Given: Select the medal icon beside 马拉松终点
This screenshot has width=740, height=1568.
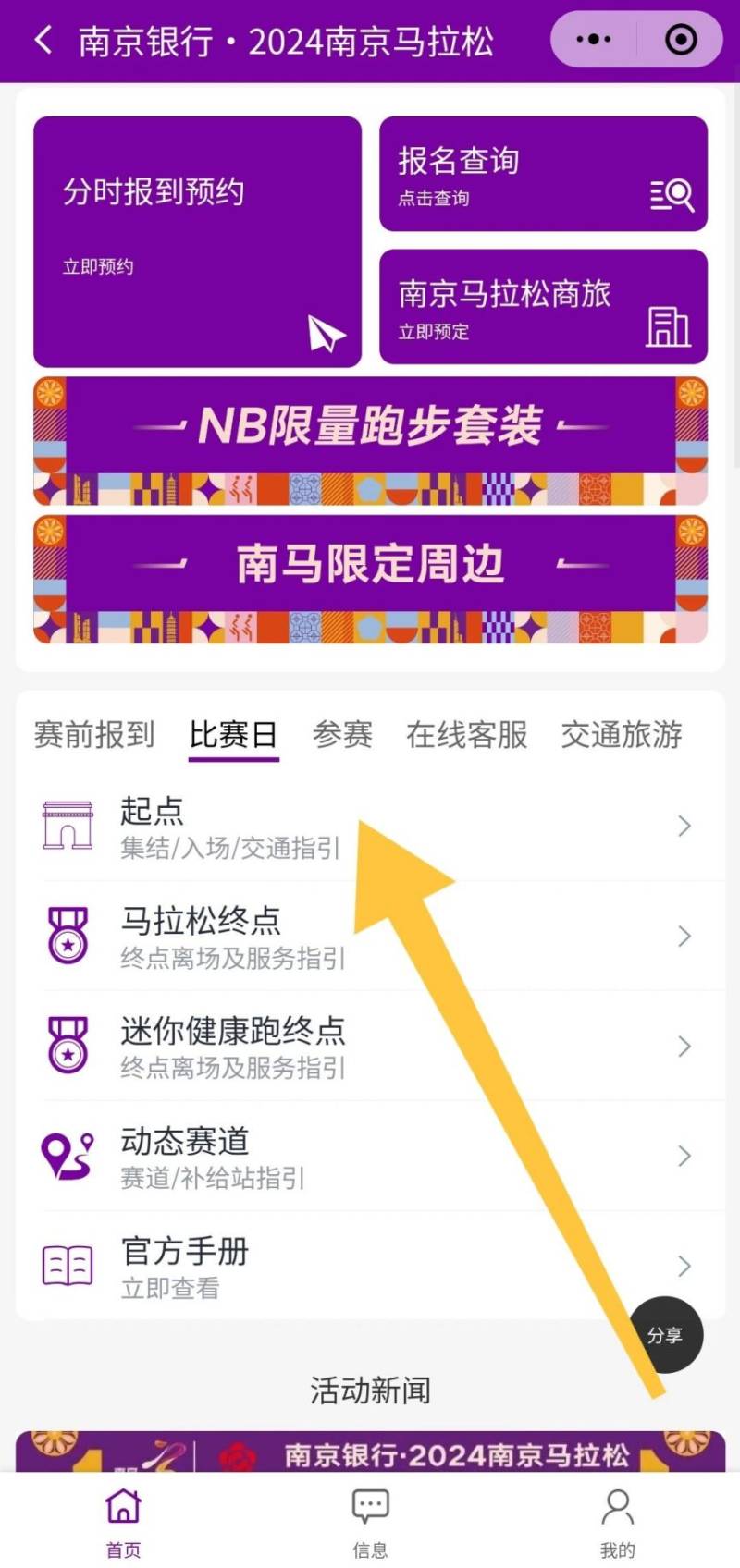Looking at the screenshot, I should 67,936.
